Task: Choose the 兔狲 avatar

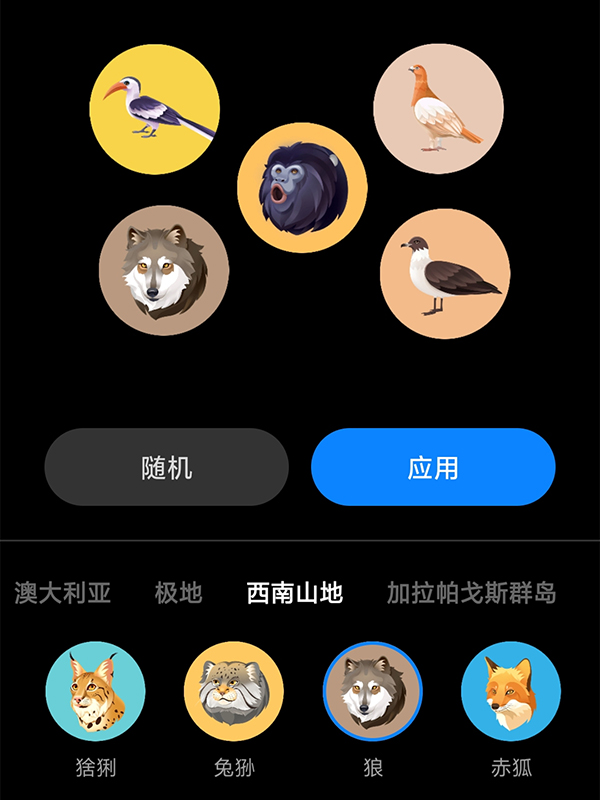Action: coord(234,692)
